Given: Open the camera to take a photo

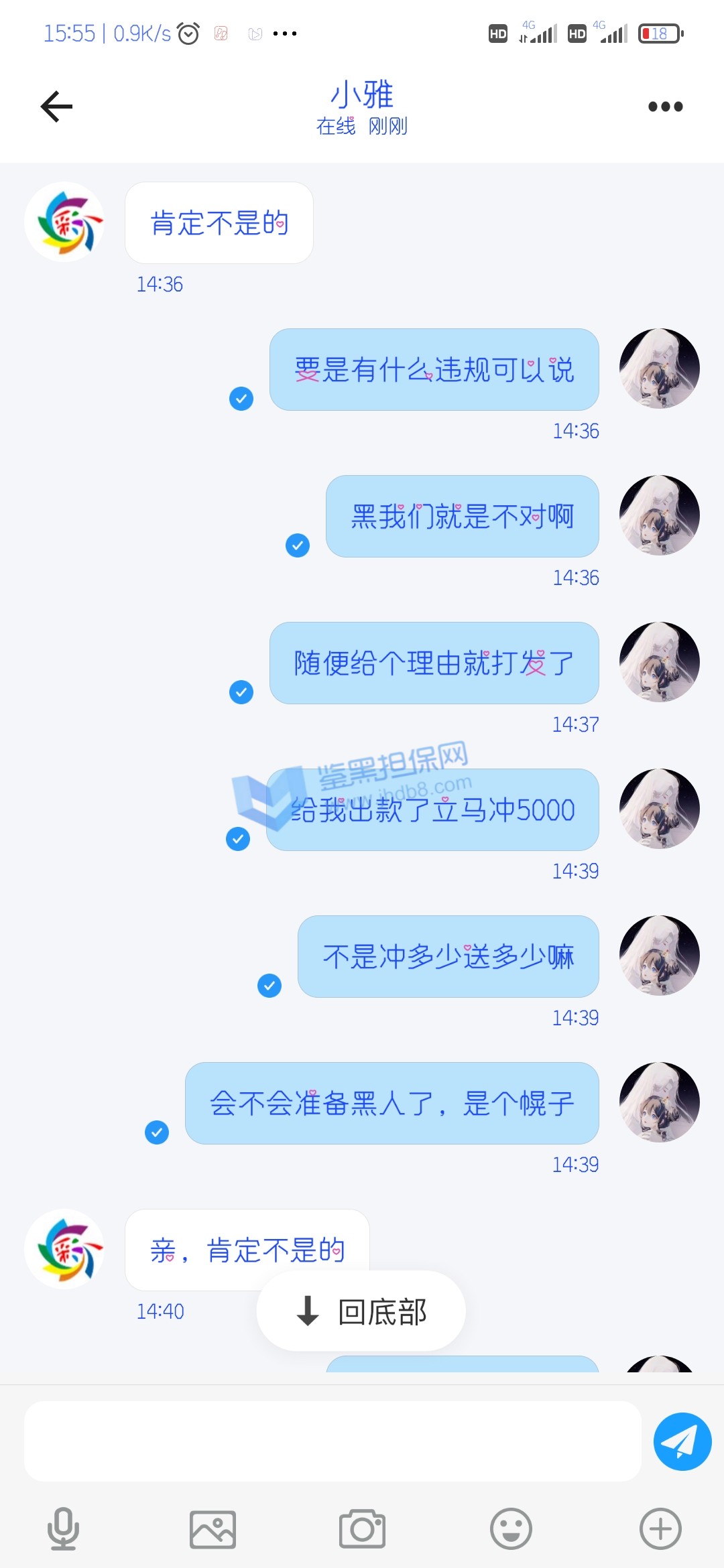Looking at the screenshot, I should tap(362, 1529).
